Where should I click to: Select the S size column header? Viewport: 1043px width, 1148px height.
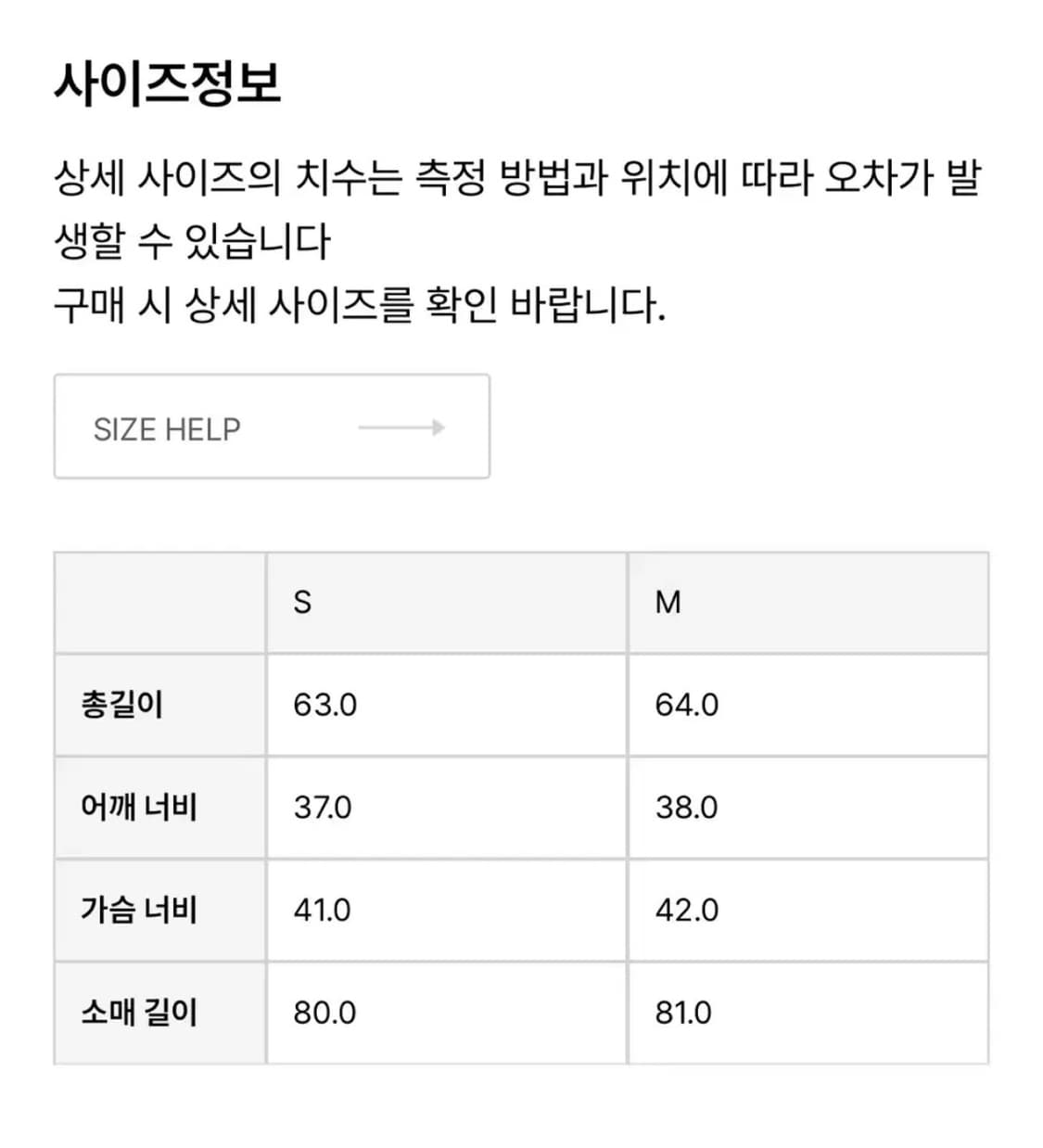300,603
